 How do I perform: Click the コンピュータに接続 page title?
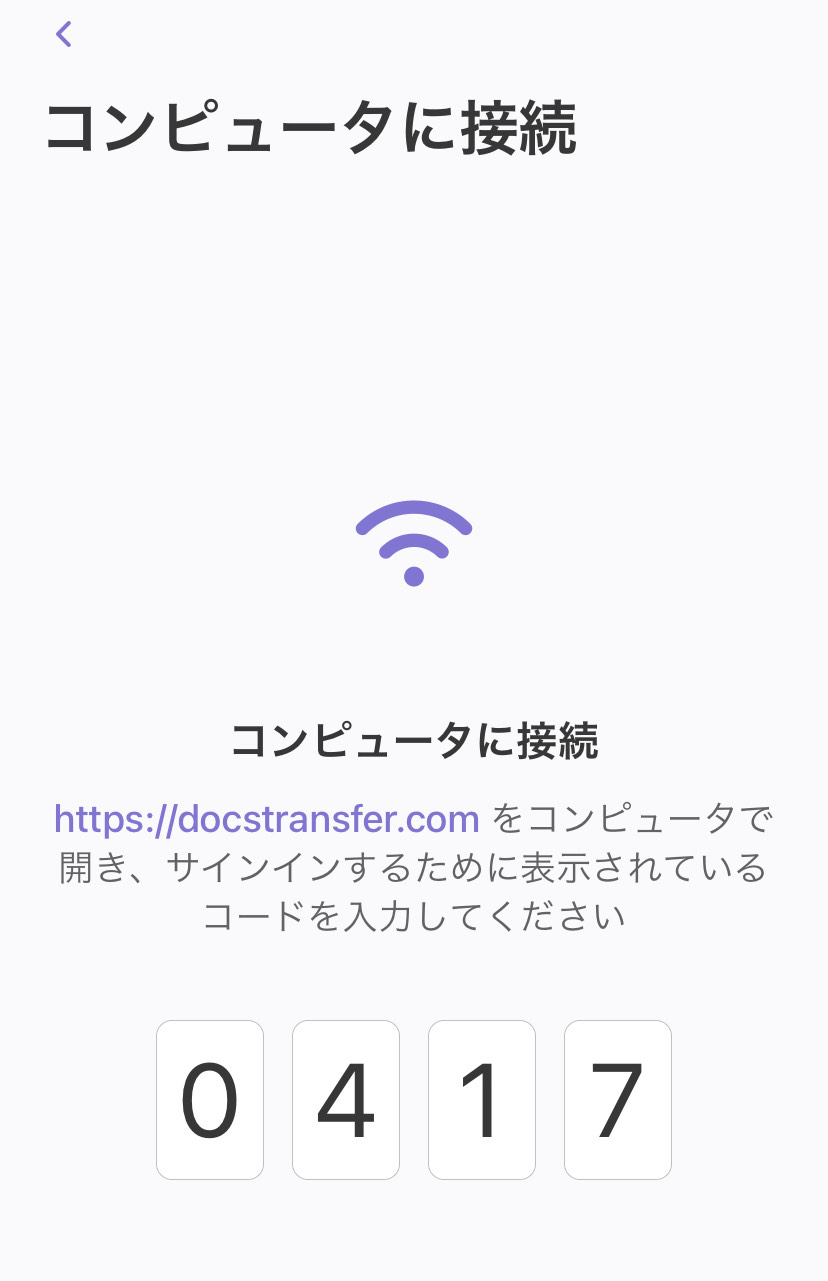[311, 126]
